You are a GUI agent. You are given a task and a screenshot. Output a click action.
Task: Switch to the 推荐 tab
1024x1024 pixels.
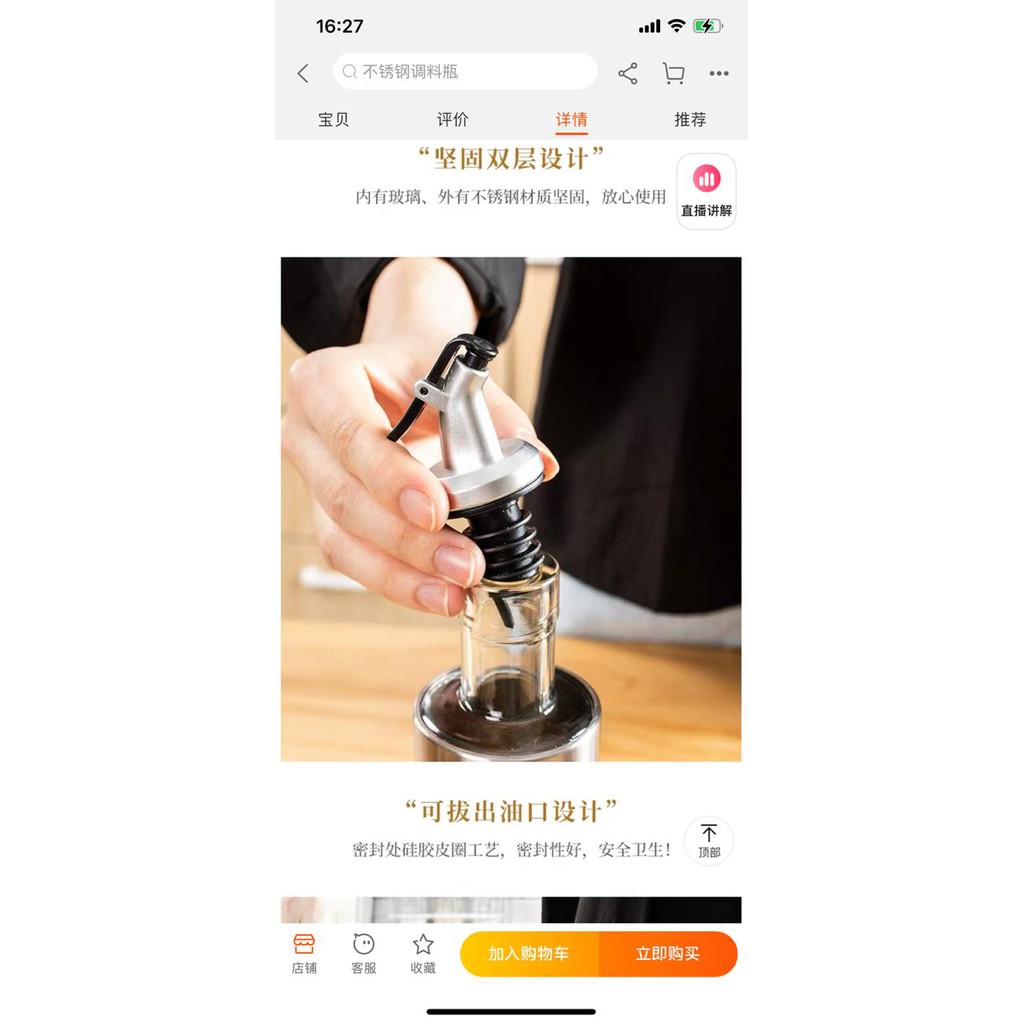coord(690,119)
